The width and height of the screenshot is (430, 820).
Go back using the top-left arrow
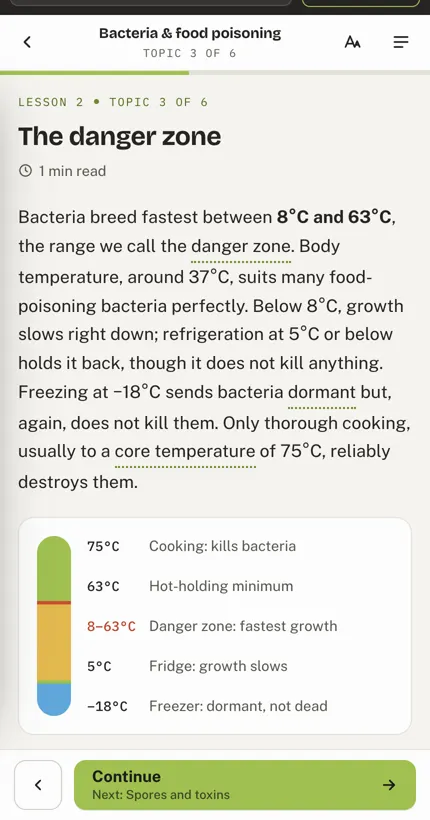pos(27,42)
